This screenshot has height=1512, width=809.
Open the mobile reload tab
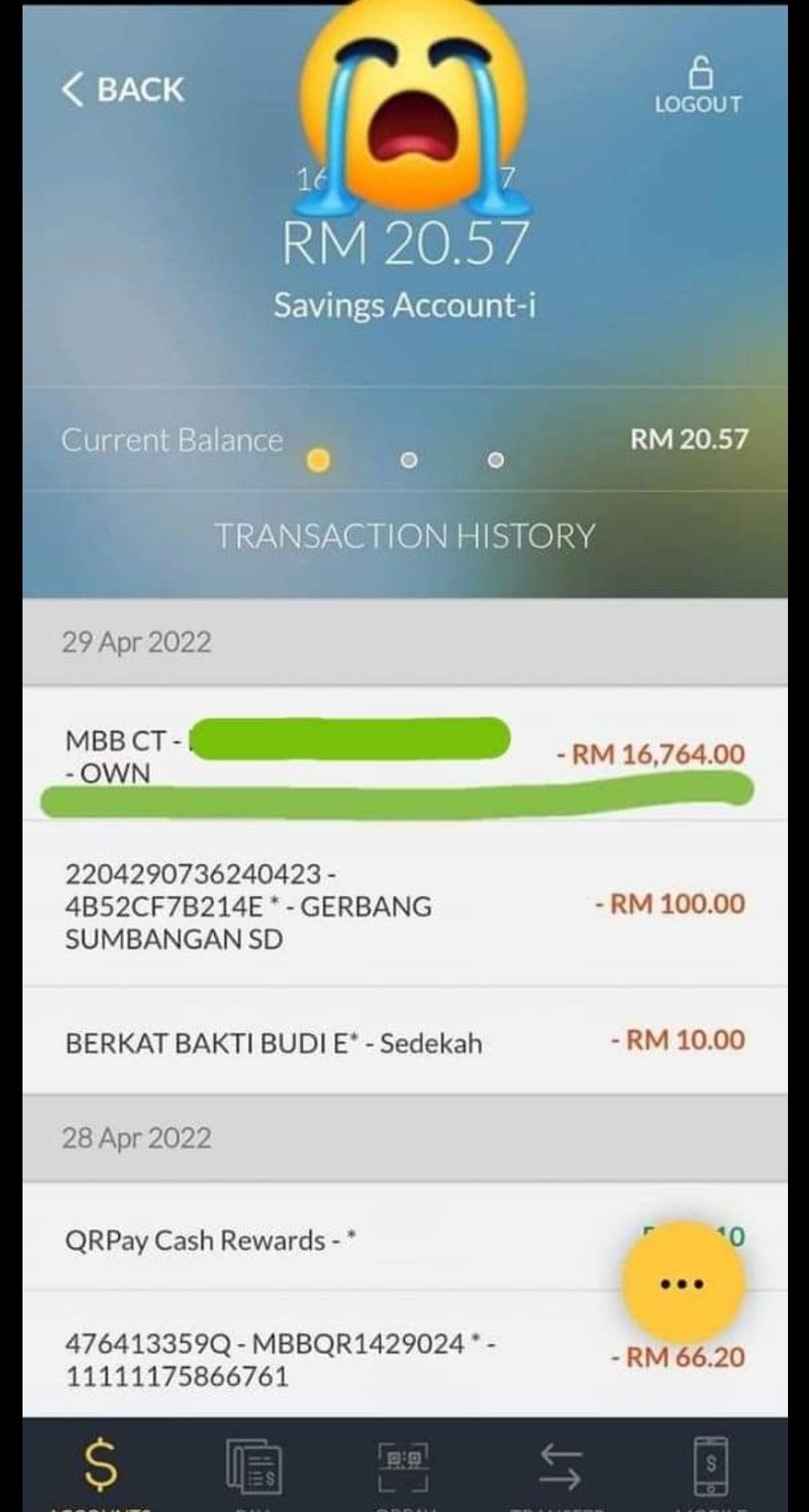click(x=710, y=1468)
